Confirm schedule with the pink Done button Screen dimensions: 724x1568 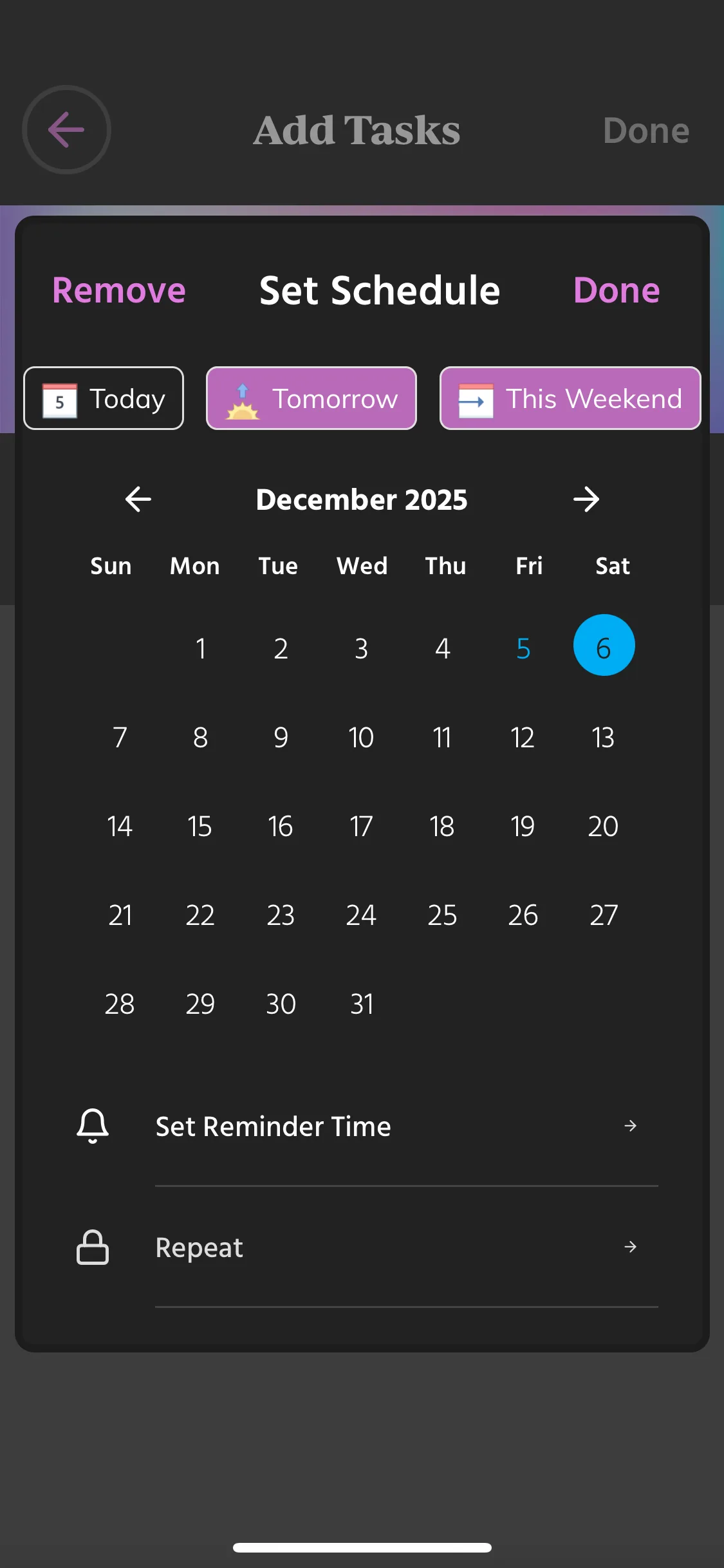616,290
